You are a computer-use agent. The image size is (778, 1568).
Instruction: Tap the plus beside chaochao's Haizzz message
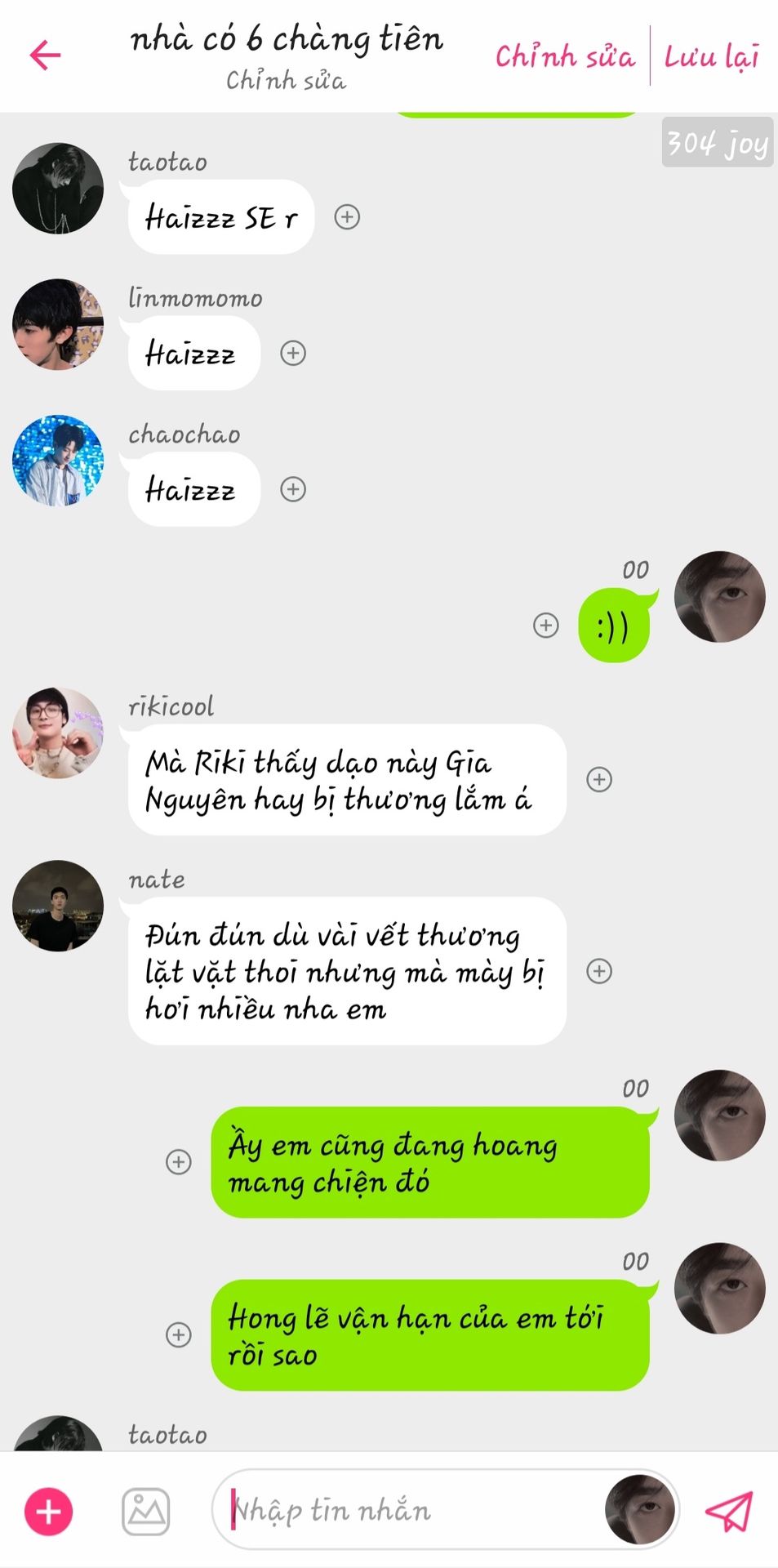tap(293, 489)
